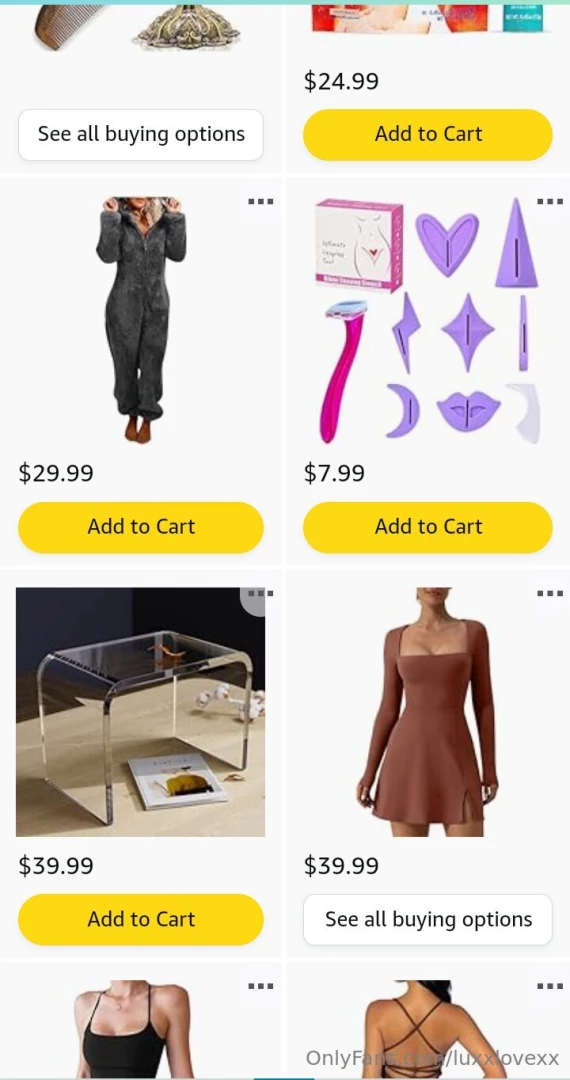The height and width of the screenshot is (1080, 570).
Task: See all buying options for the comb item
Action: (141, 134)
